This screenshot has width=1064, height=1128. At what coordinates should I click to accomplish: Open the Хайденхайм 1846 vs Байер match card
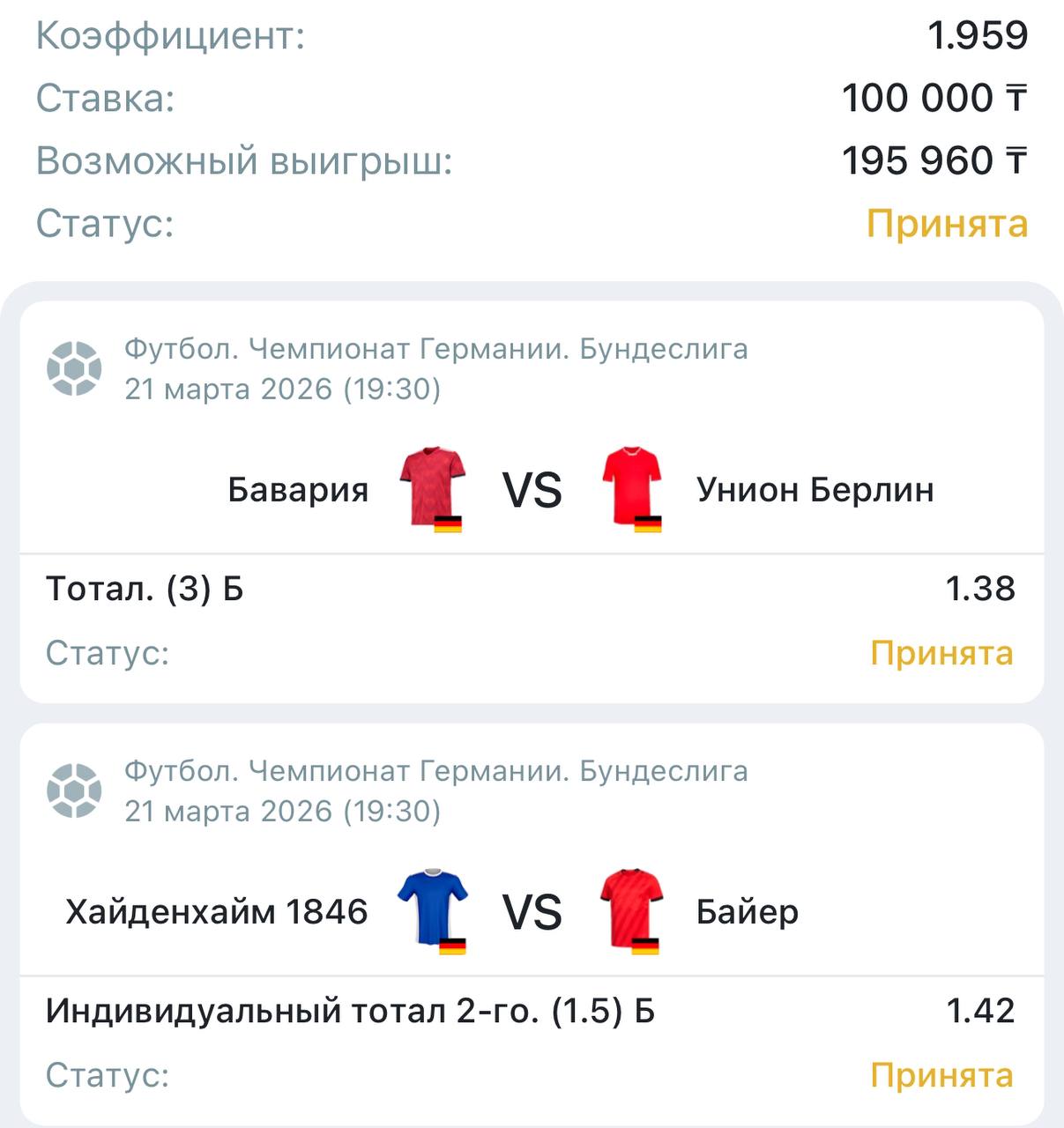tap(532, 912)
